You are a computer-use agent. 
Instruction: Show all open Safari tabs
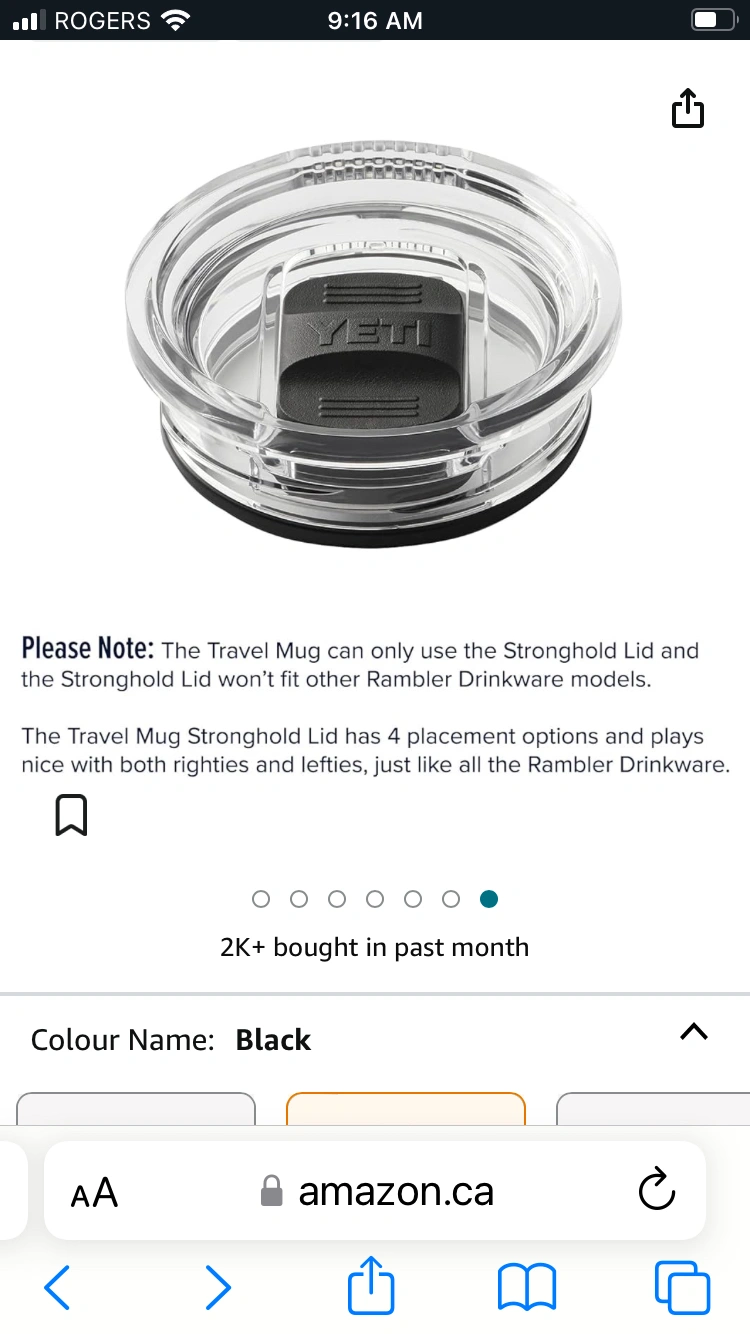(x=682, y=1287)
